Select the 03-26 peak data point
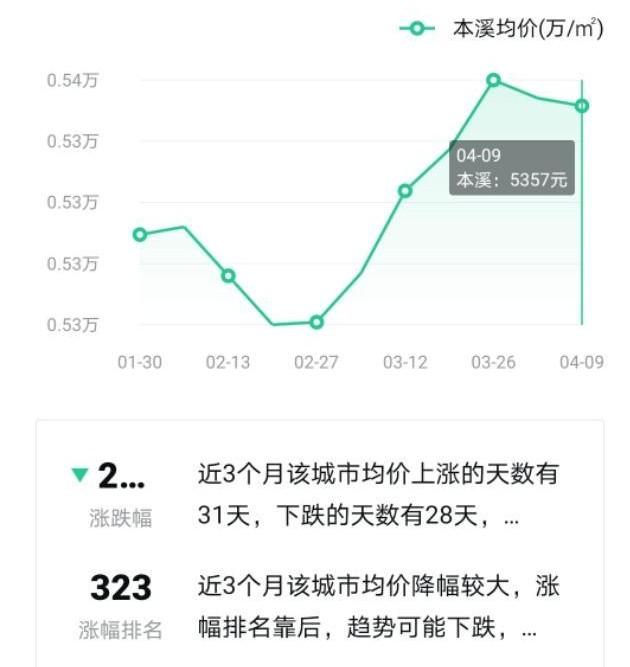 click(493, 80)
